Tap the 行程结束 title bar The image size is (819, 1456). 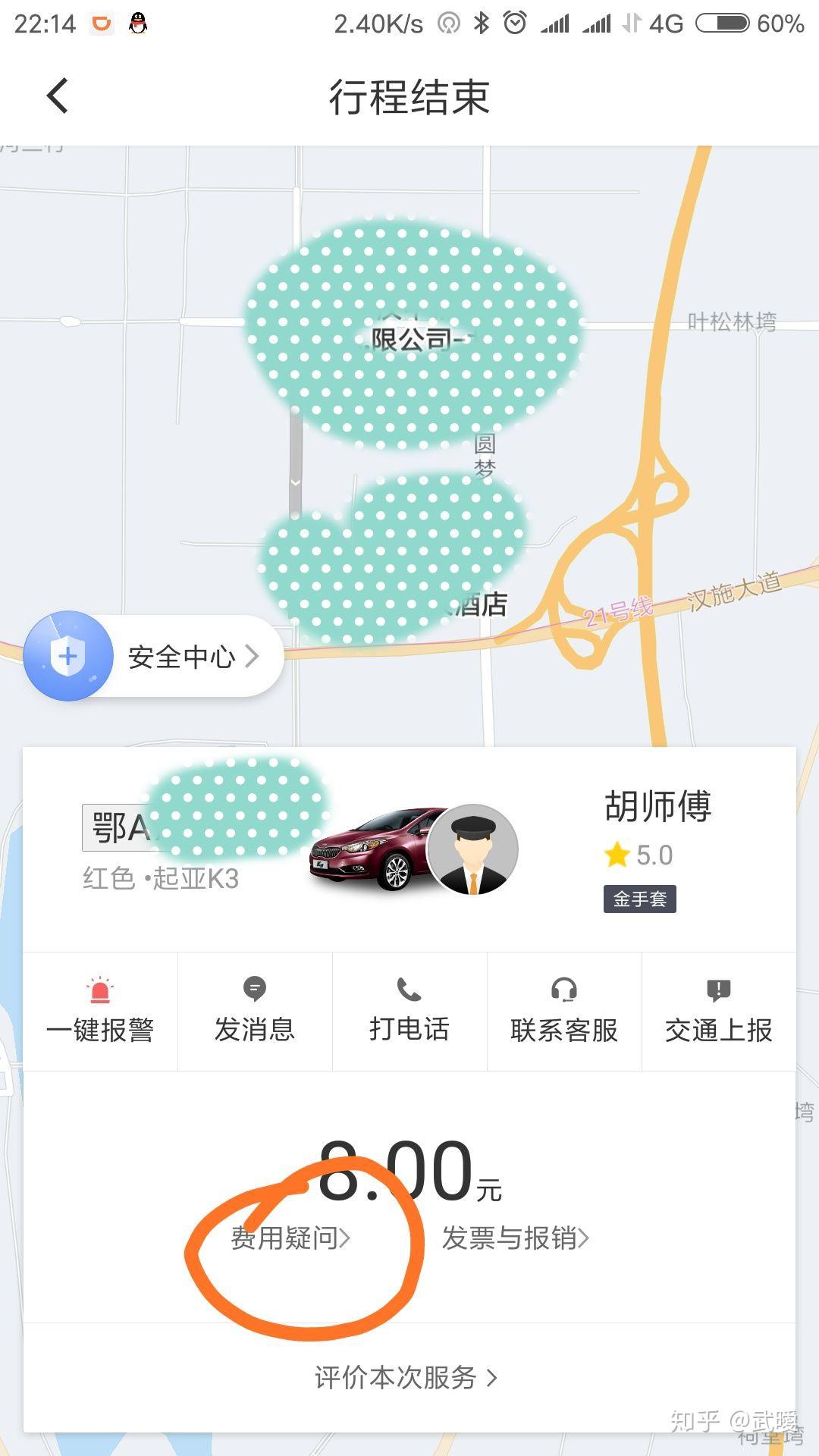(409, 97)
